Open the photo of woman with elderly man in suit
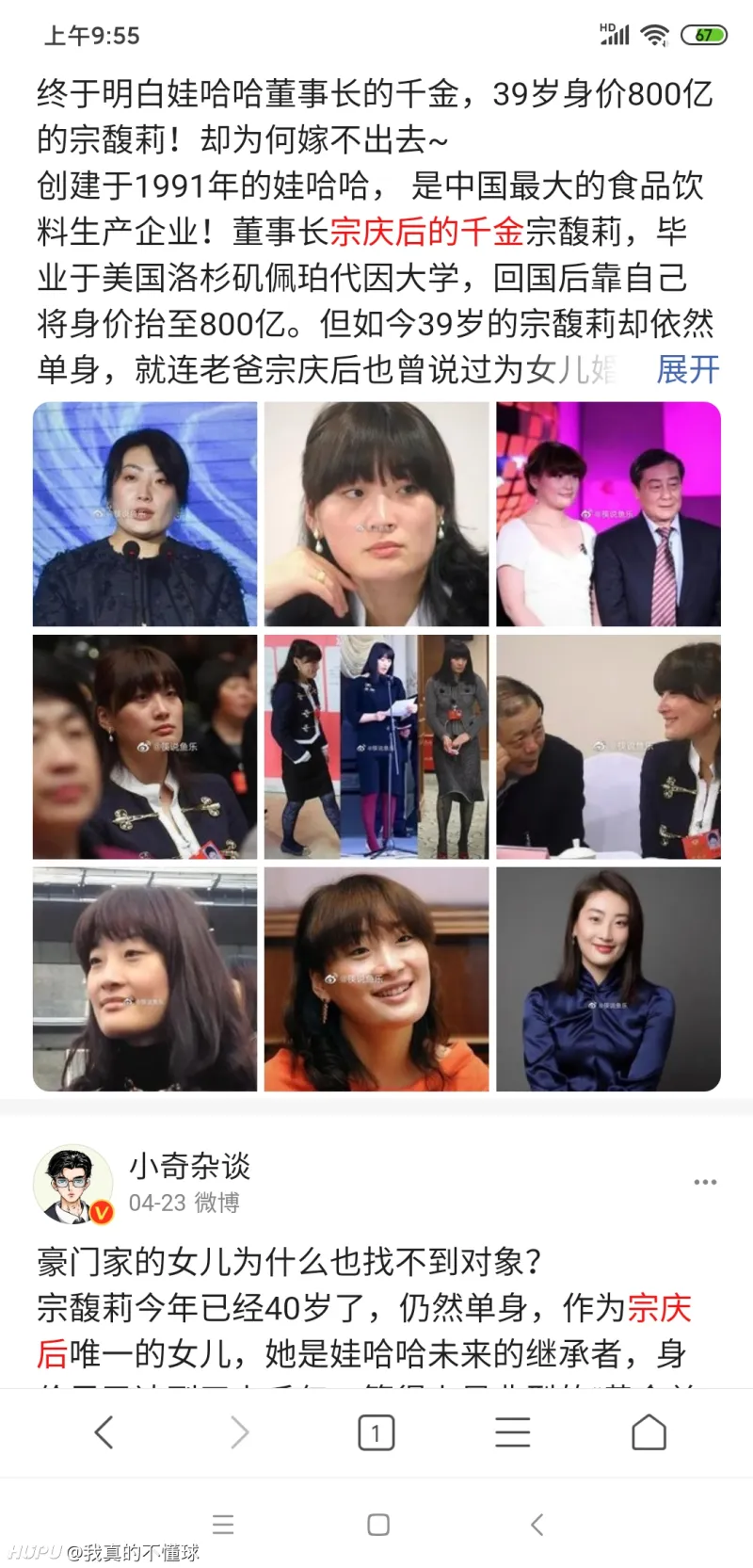The image size is (753, 1568). click(608, 514)
